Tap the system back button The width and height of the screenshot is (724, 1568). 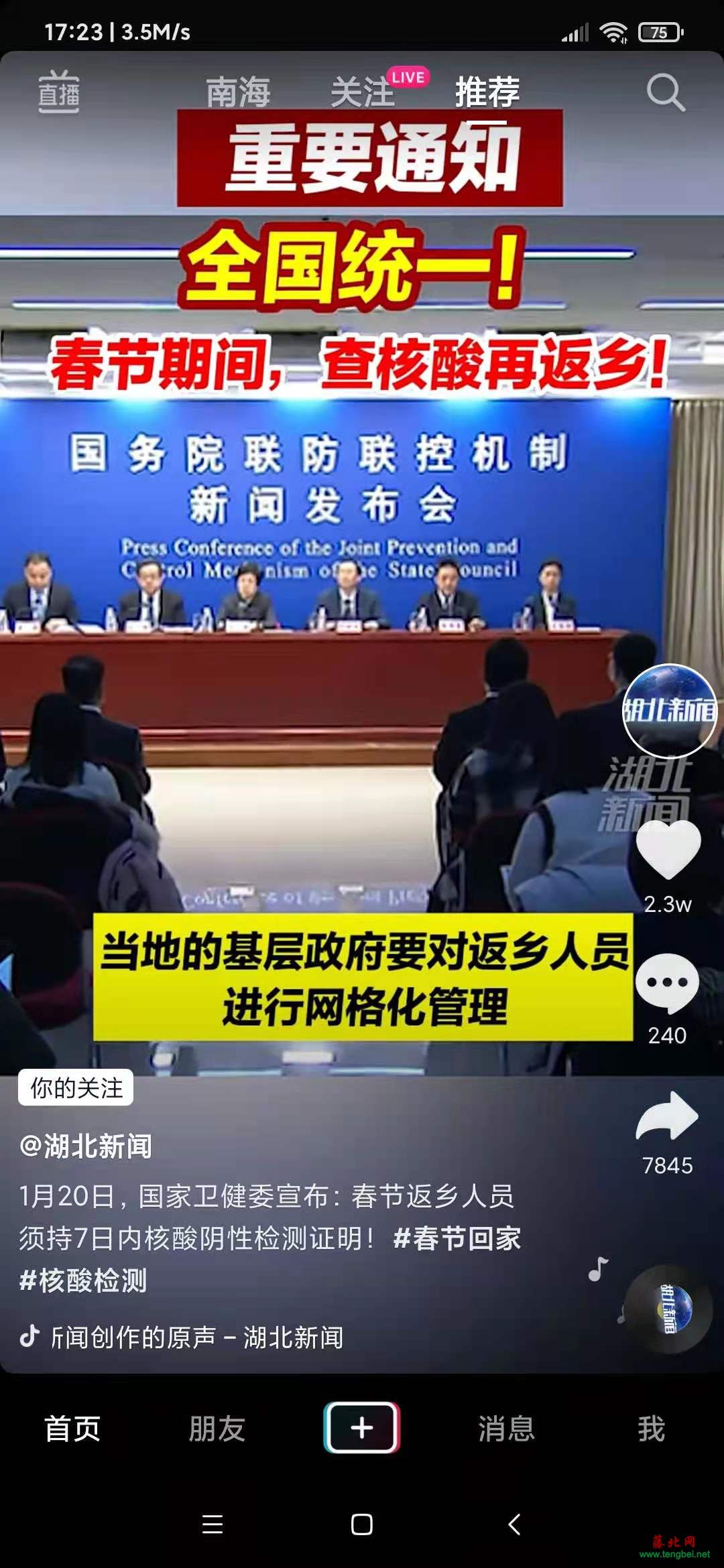[514, 1524]
